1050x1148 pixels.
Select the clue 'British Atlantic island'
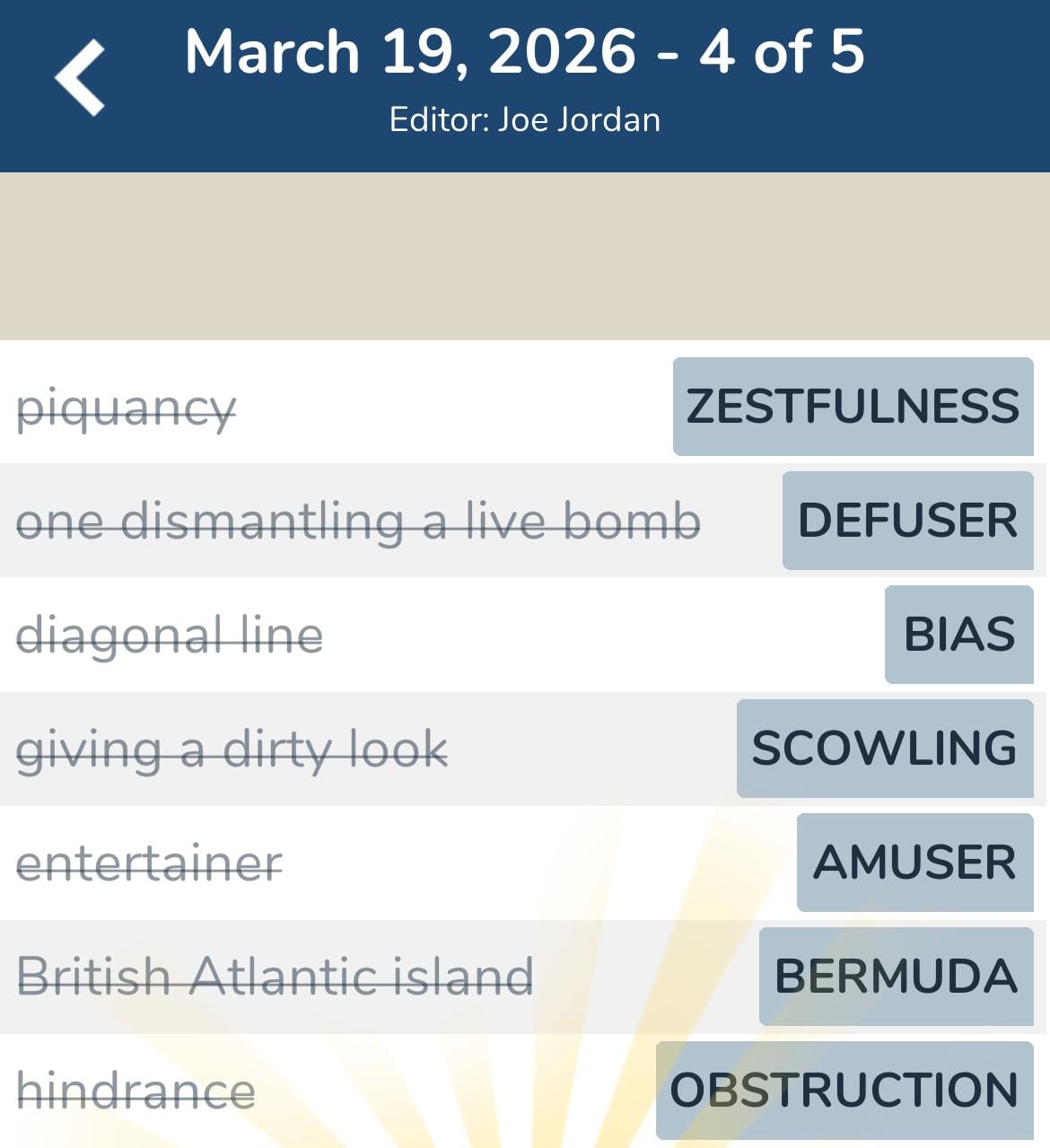tap(276, 978)
